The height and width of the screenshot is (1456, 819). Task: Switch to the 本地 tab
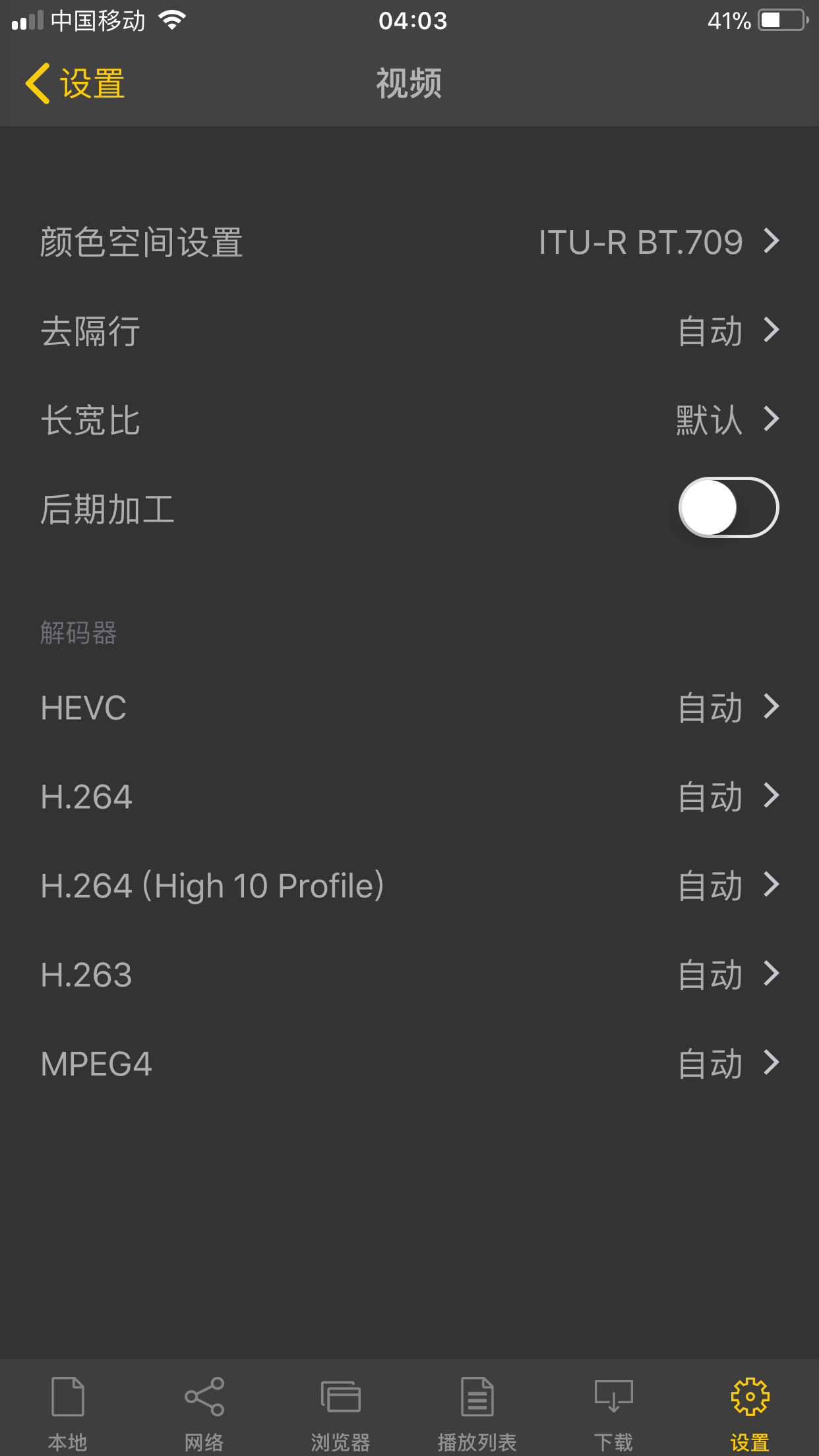click(x=68, y=1412)
